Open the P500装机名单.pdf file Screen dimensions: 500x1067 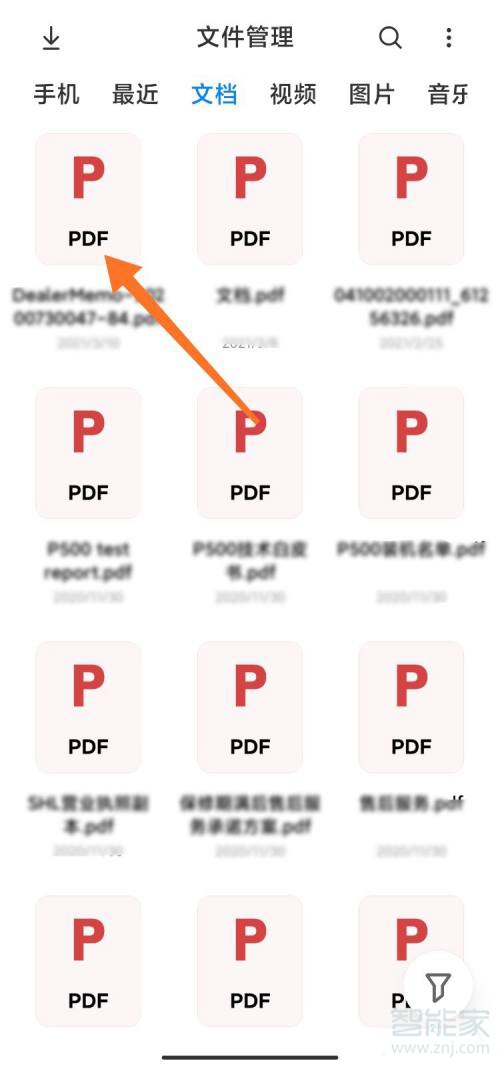pyautogui.click(x=412, y=453)
